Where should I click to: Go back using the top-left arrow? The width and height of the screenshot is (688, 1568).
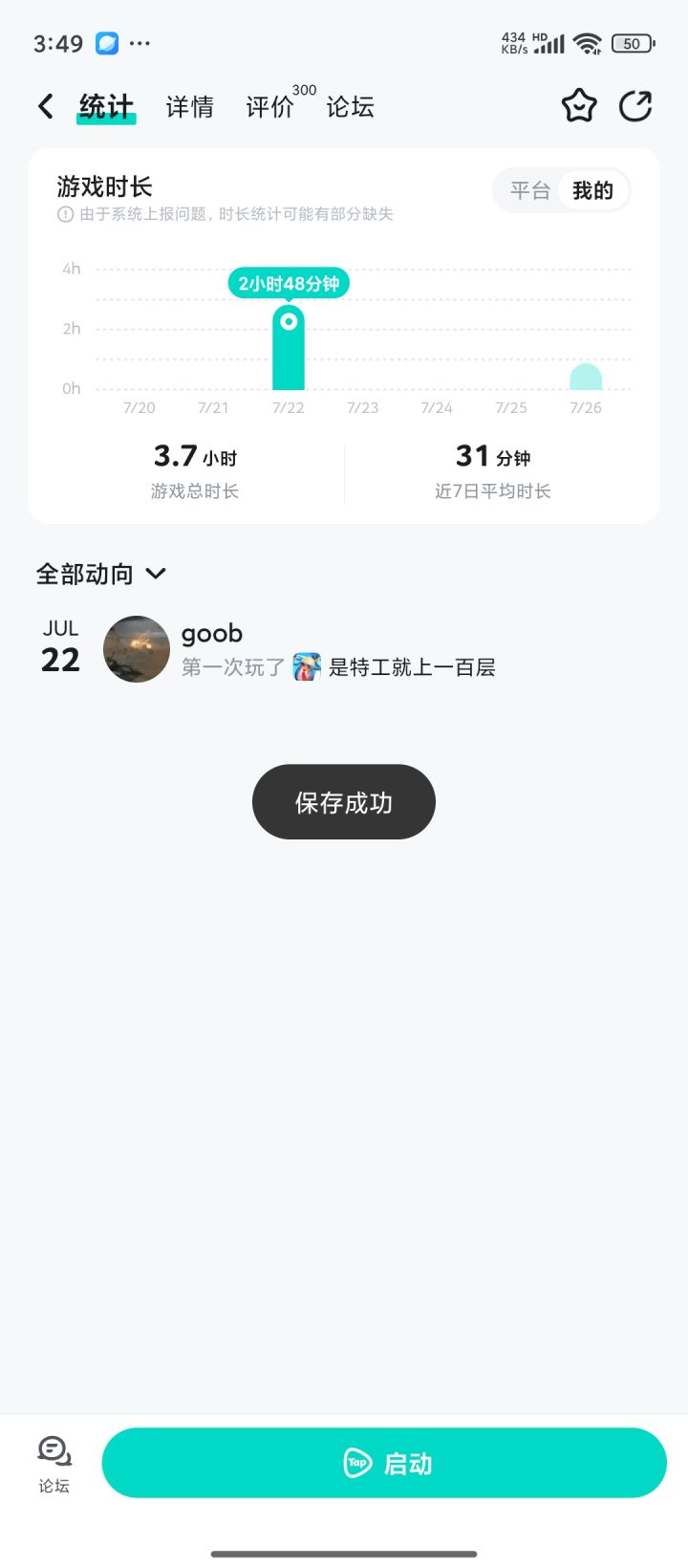46,106
